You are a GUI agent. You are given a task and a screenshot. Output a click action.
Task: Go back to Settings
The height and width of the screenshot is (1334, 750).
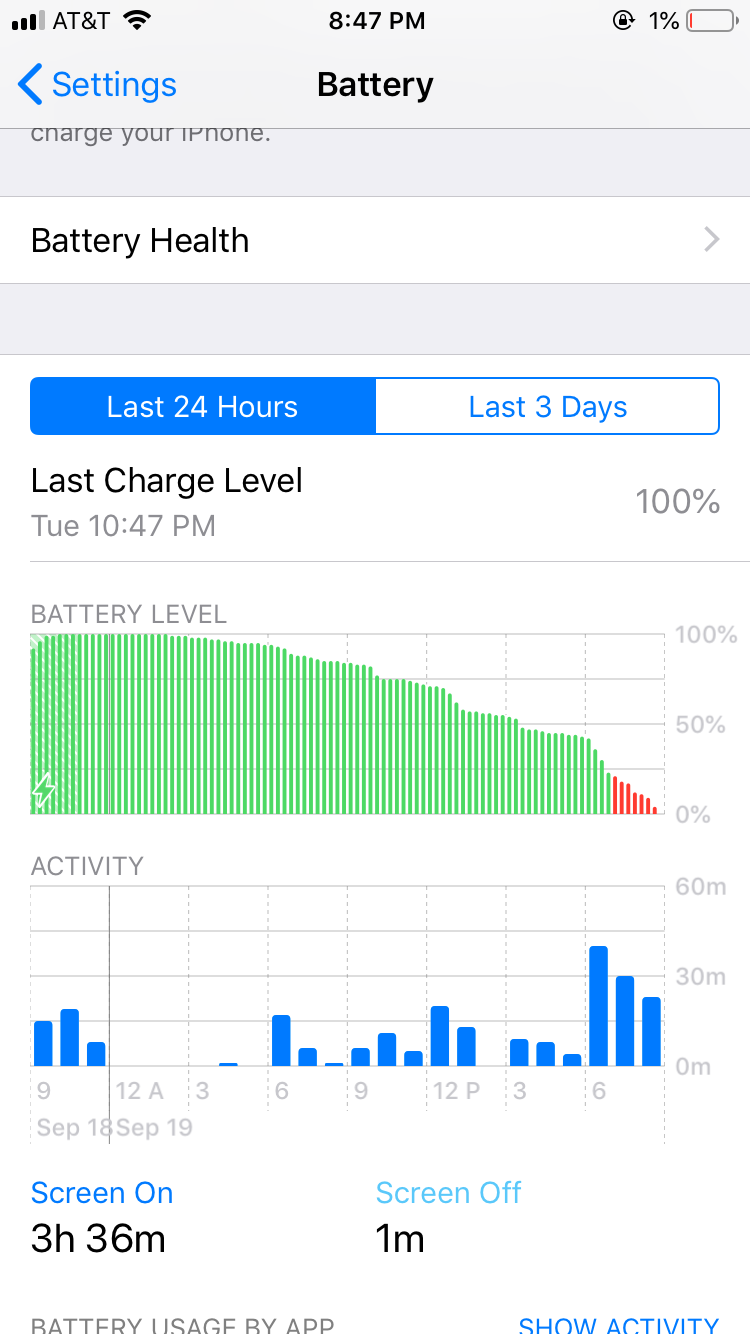pos(97,85)
